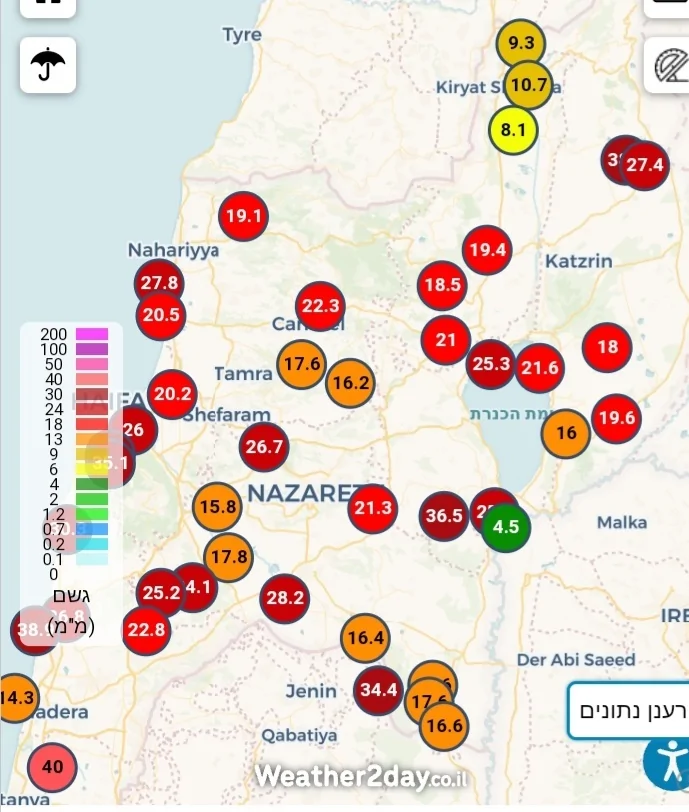Select the marker showing 21.3 near Nazareth

click(372, 509)
